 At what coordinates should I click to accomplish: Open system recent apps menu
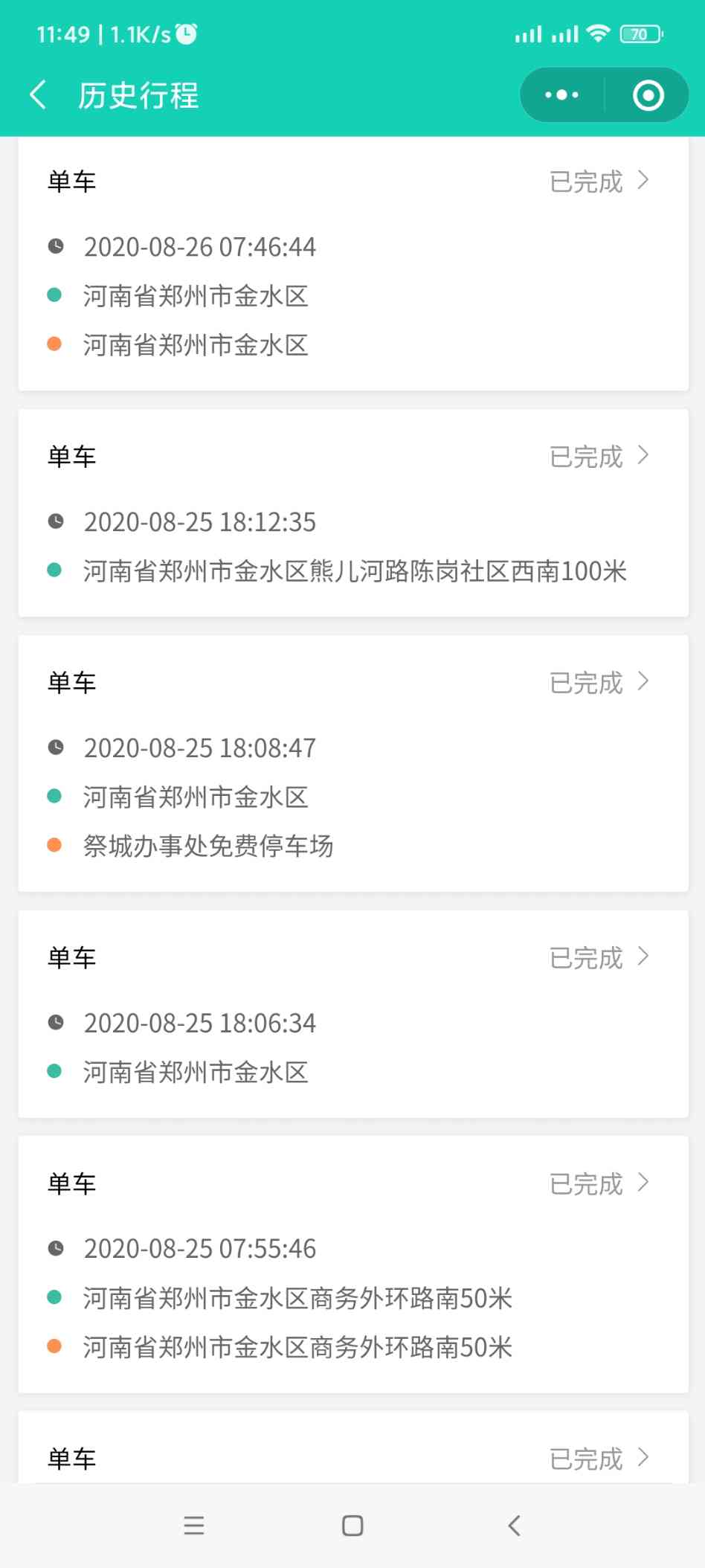194,1526
